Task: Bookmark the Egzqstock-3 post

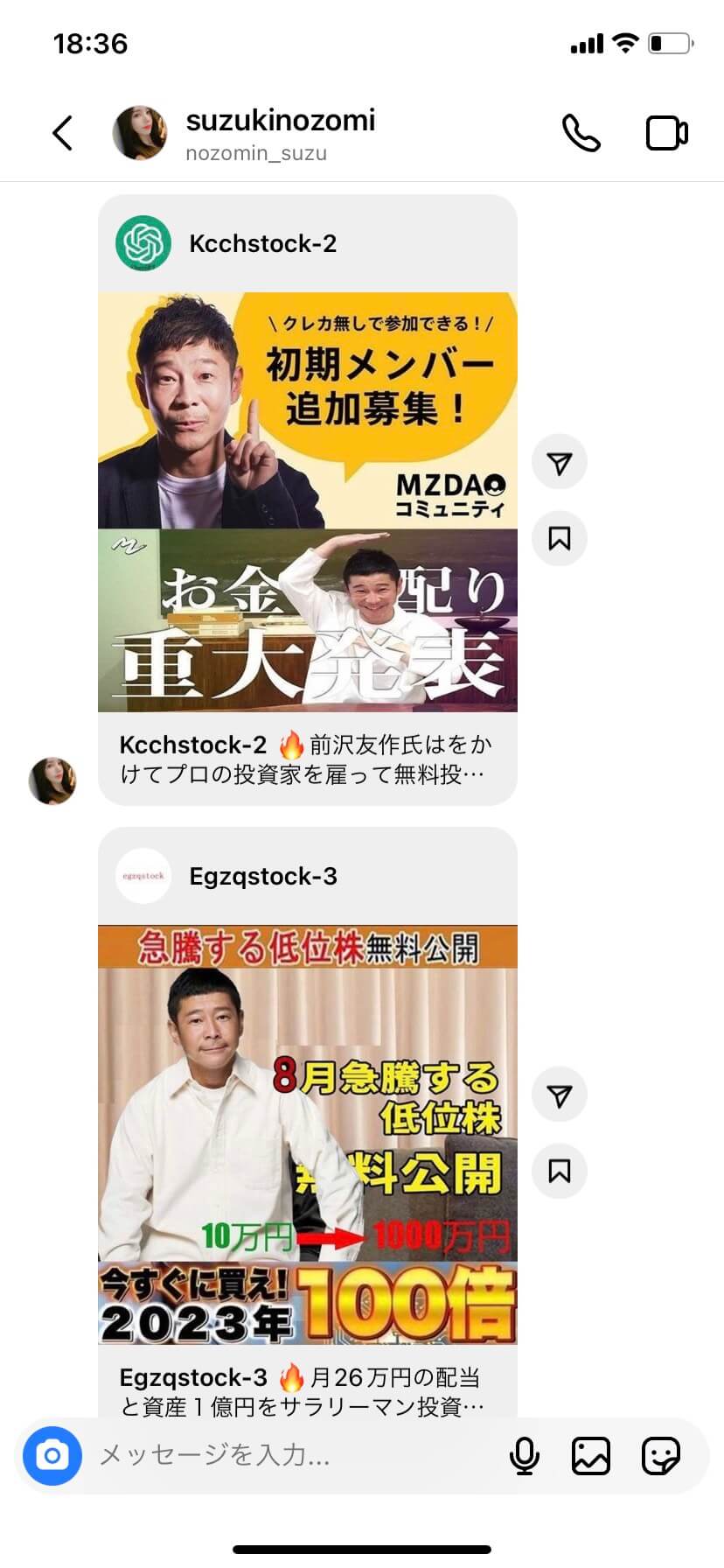Action: pyautogui.click(x=560, y=1171)
